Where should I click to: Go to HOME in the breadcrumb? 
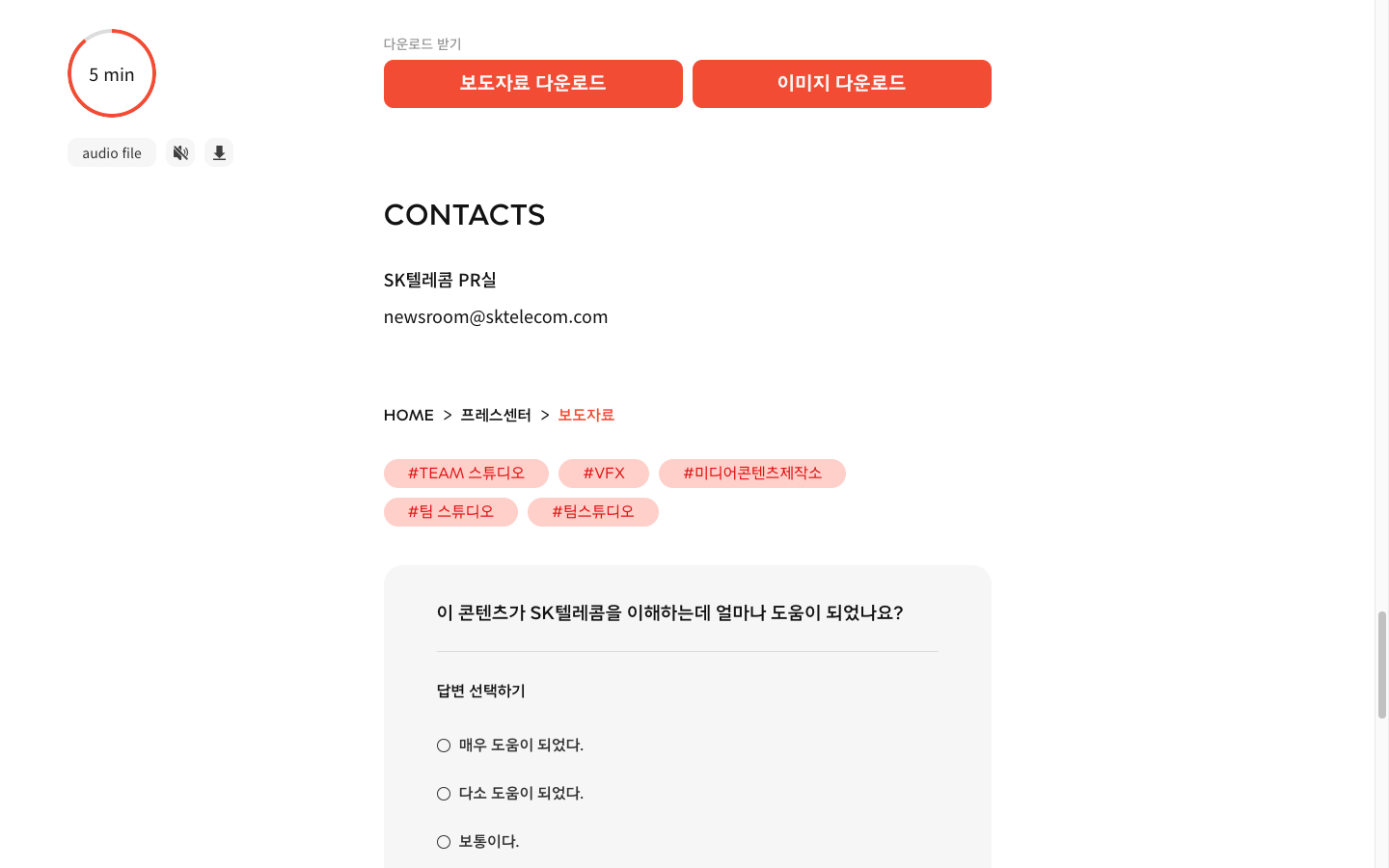click(x=409, y=415)
